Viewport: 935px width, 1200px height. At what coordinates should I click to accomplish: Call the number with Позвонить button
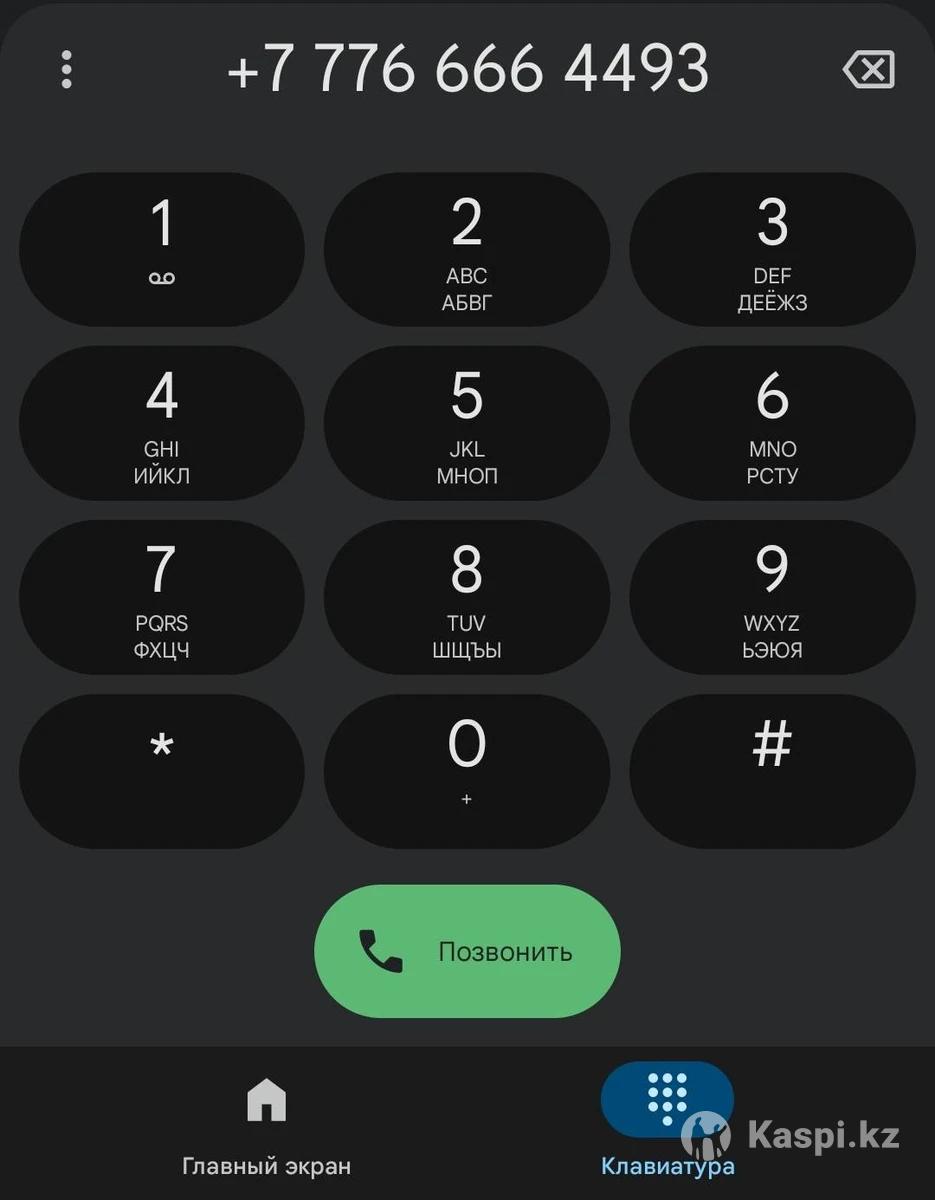tap(467, 951)
